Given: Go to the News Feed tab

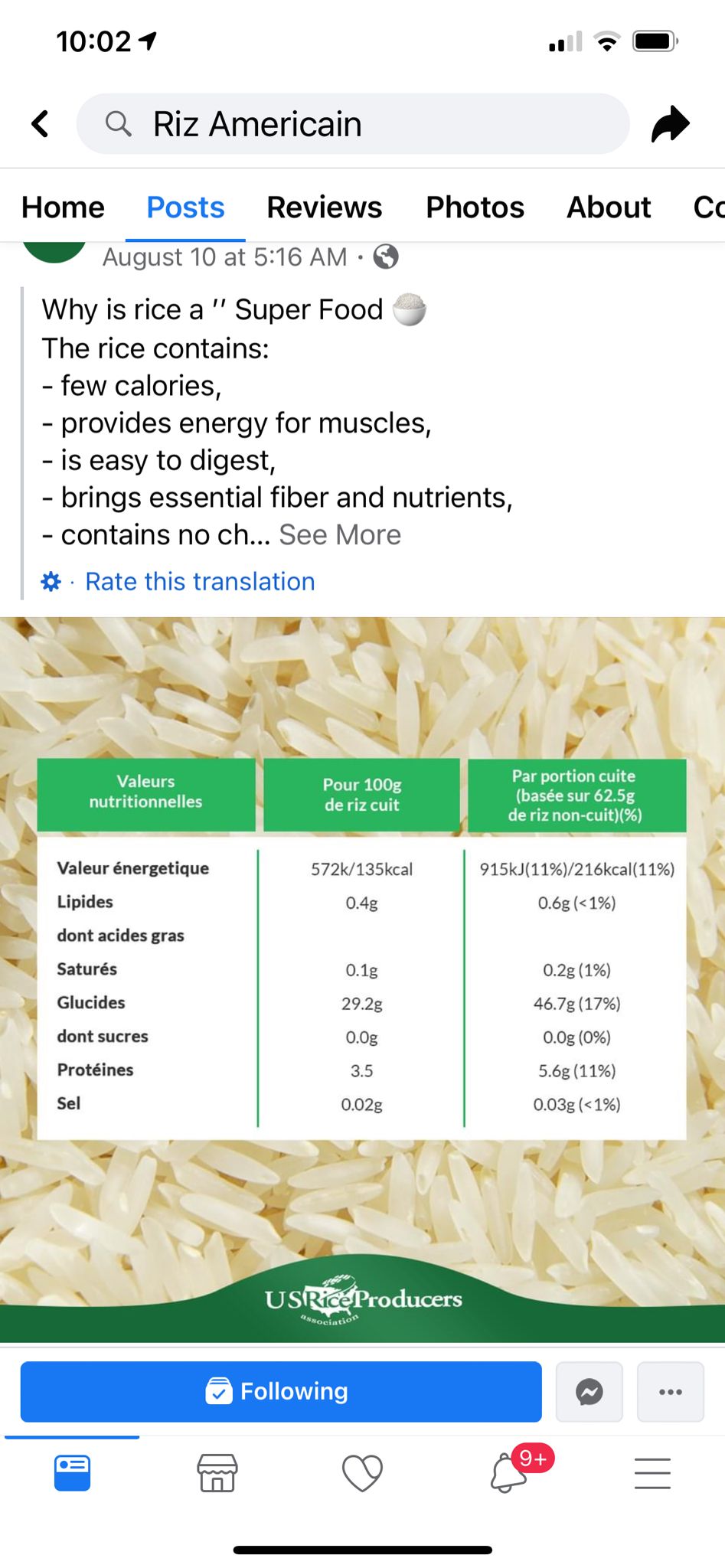Looking at the screenshot, I should click(x=73, y=1472).
